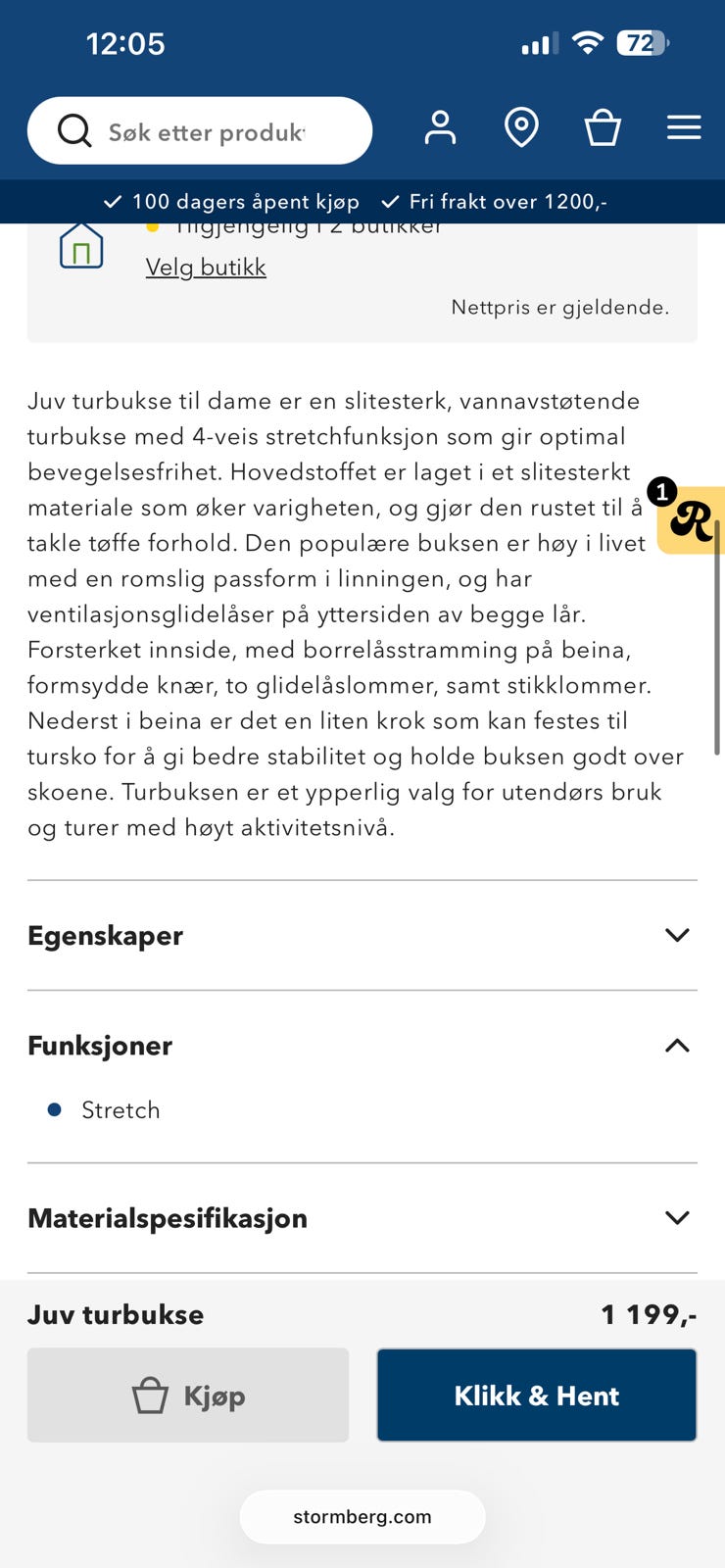Tap the search magnifier icon

tap(74, 129)
